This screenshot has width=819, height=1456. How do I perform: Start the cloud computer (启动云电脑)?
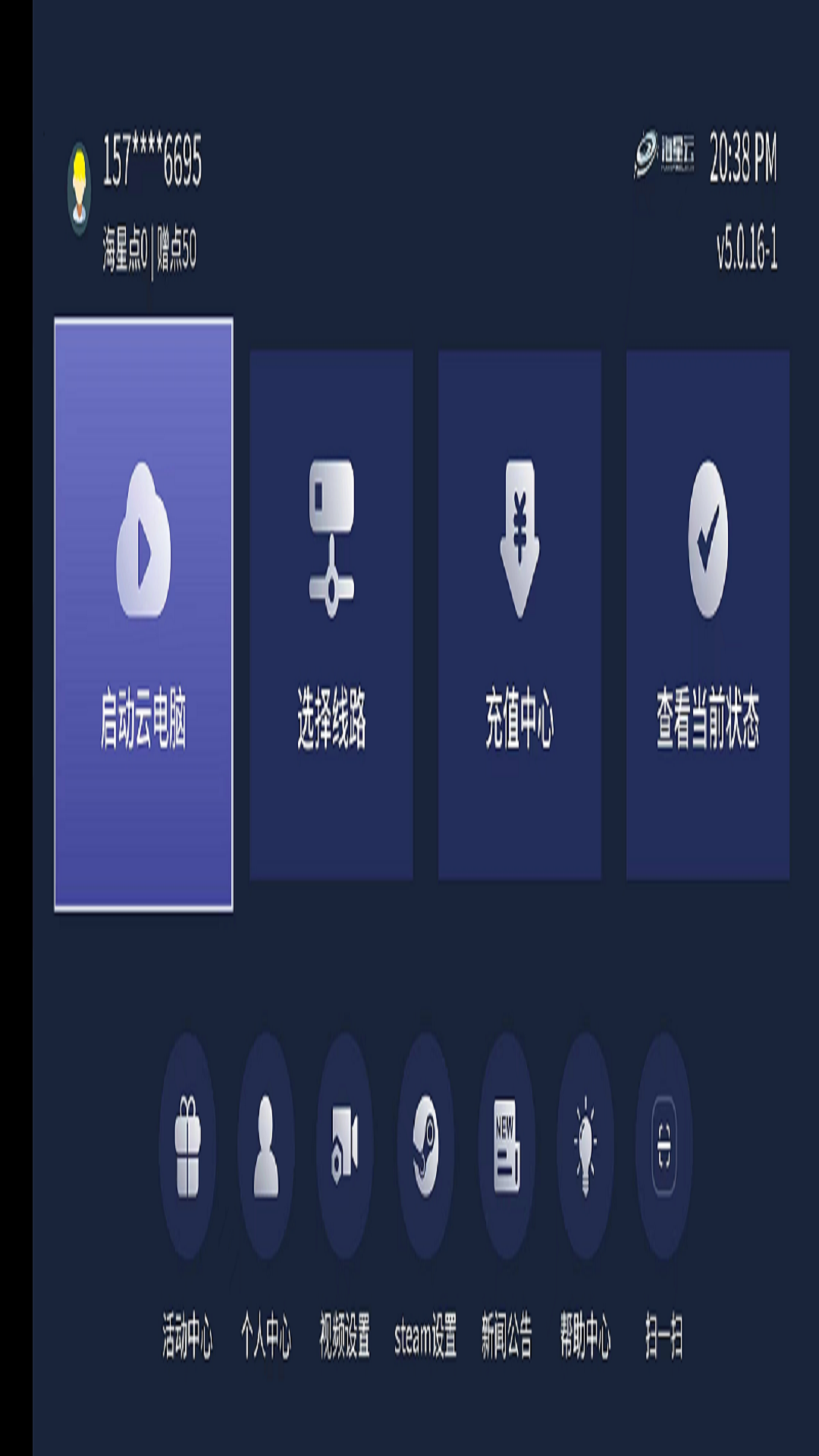[x=143, y=614]
